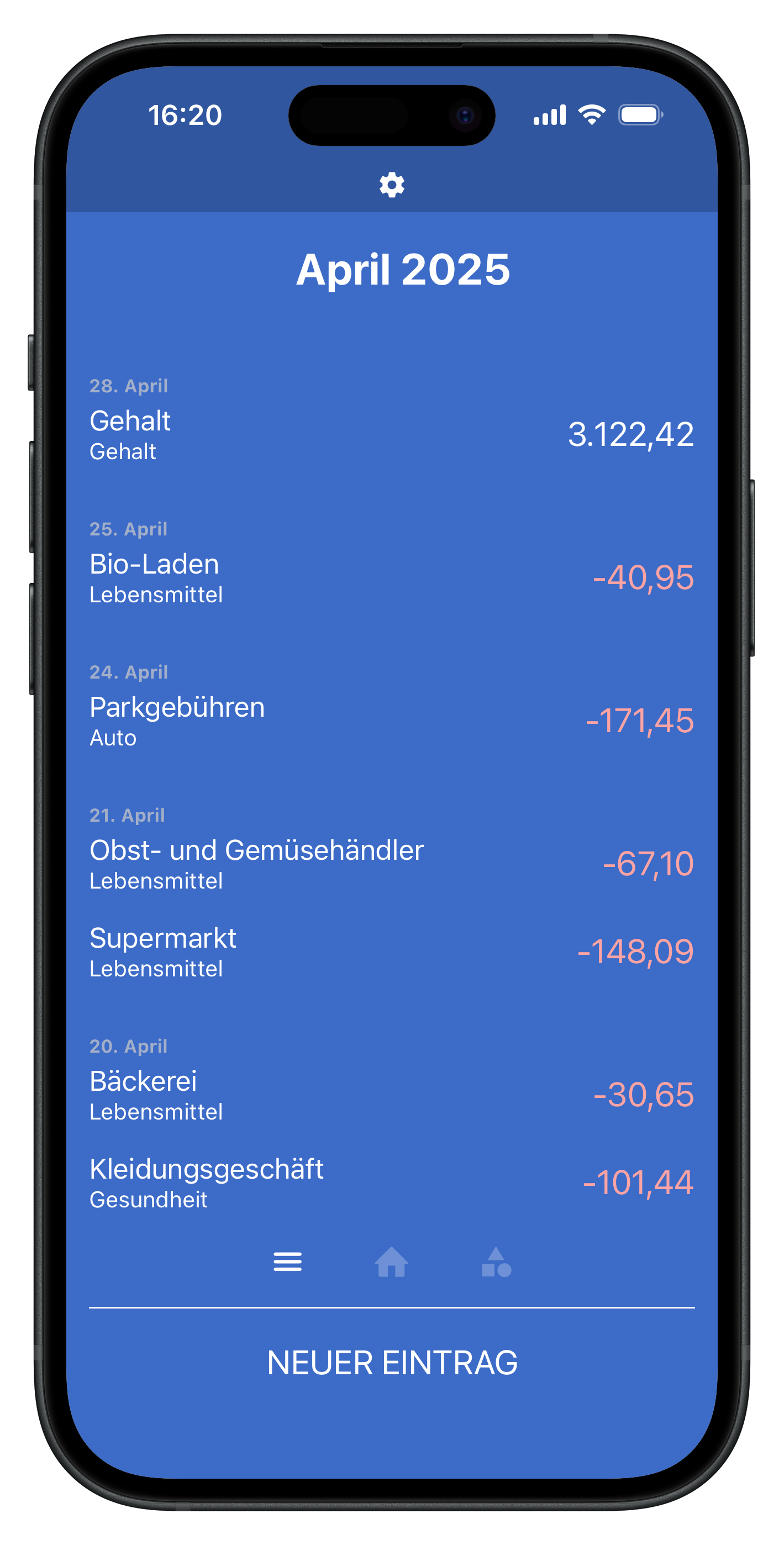Open the list view with the hamburger icon

pos(287,1262)
